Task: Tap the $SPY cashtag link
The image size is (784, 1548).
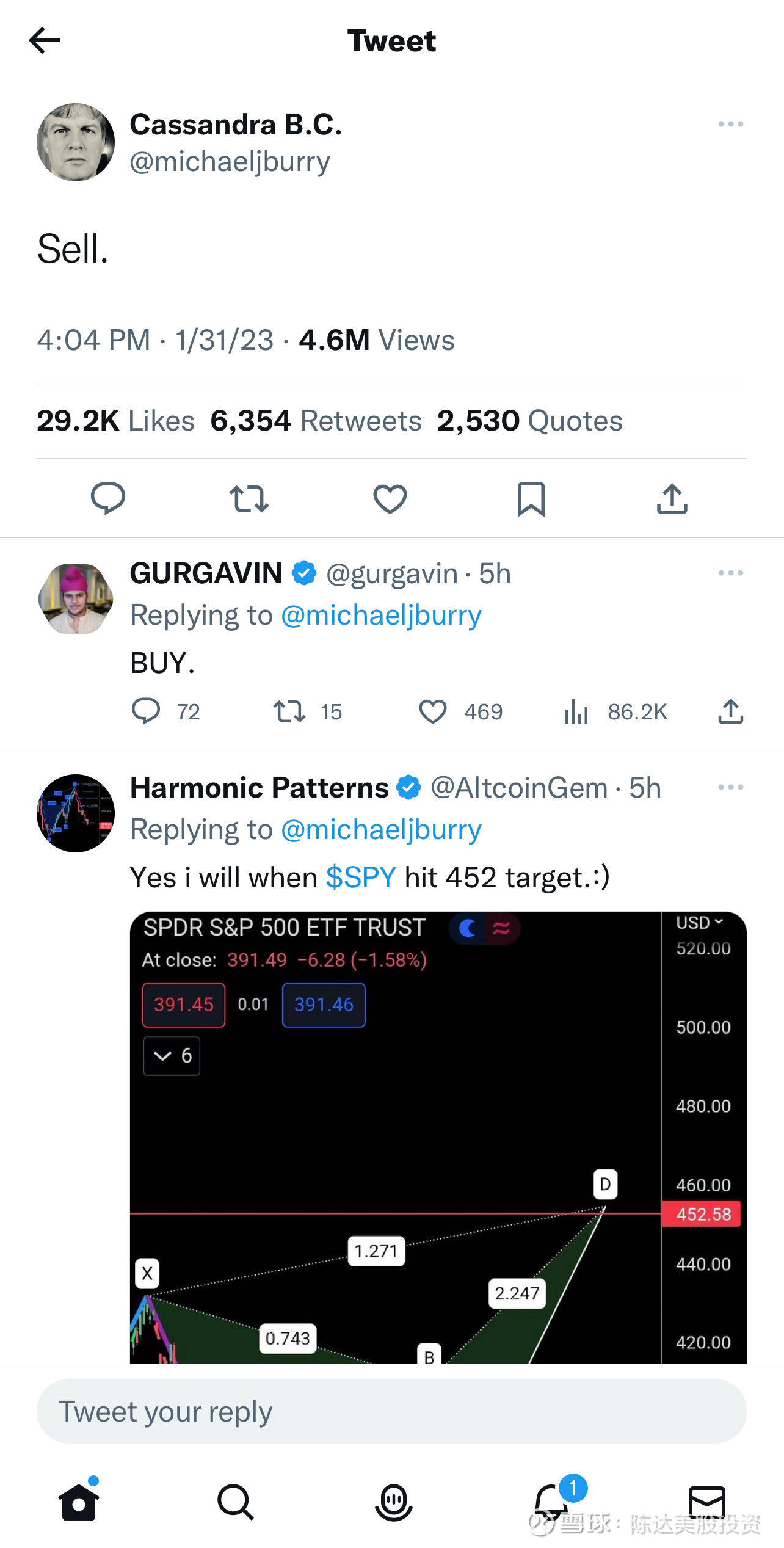Action: (x=361, y=878)
